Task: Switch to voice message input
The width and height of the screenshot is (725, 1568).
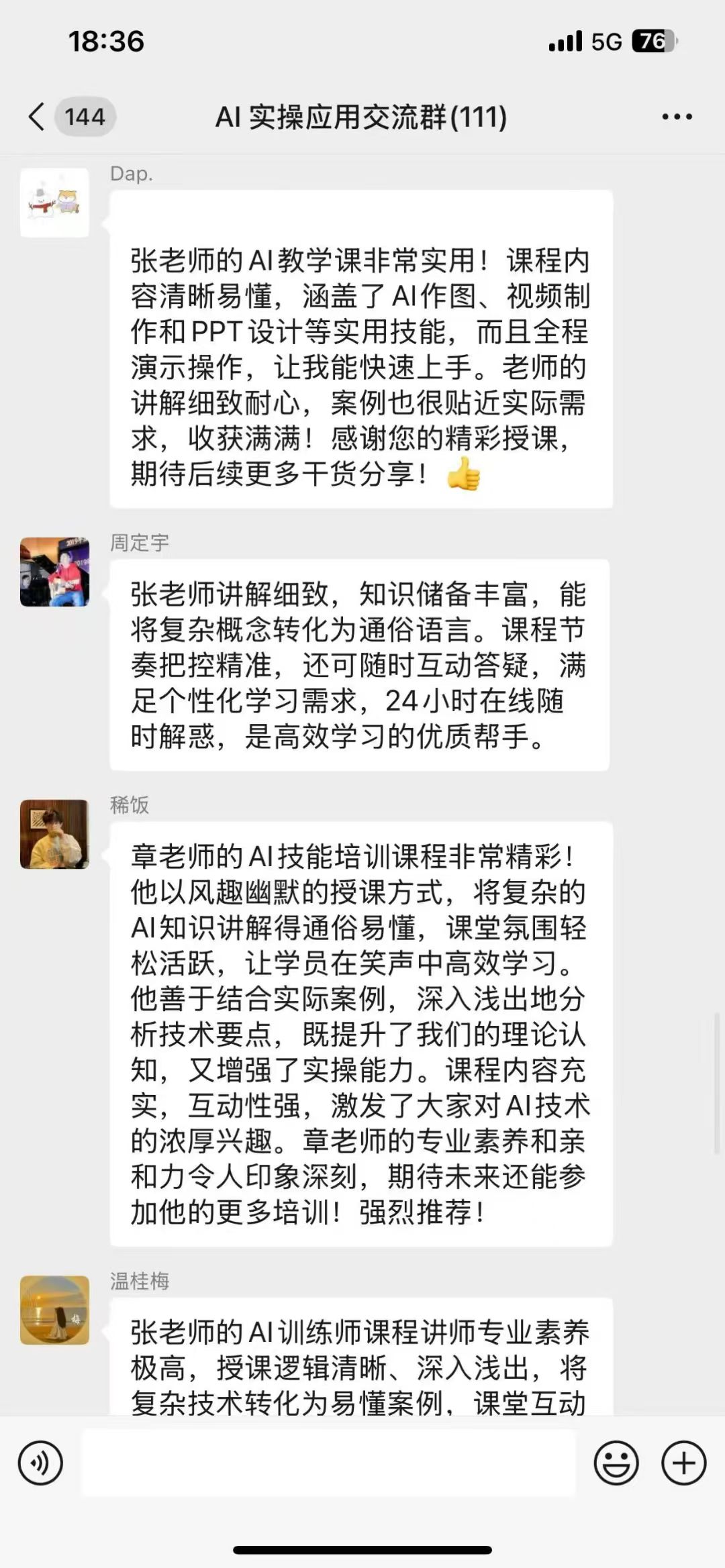Action: pos(41,1463)
